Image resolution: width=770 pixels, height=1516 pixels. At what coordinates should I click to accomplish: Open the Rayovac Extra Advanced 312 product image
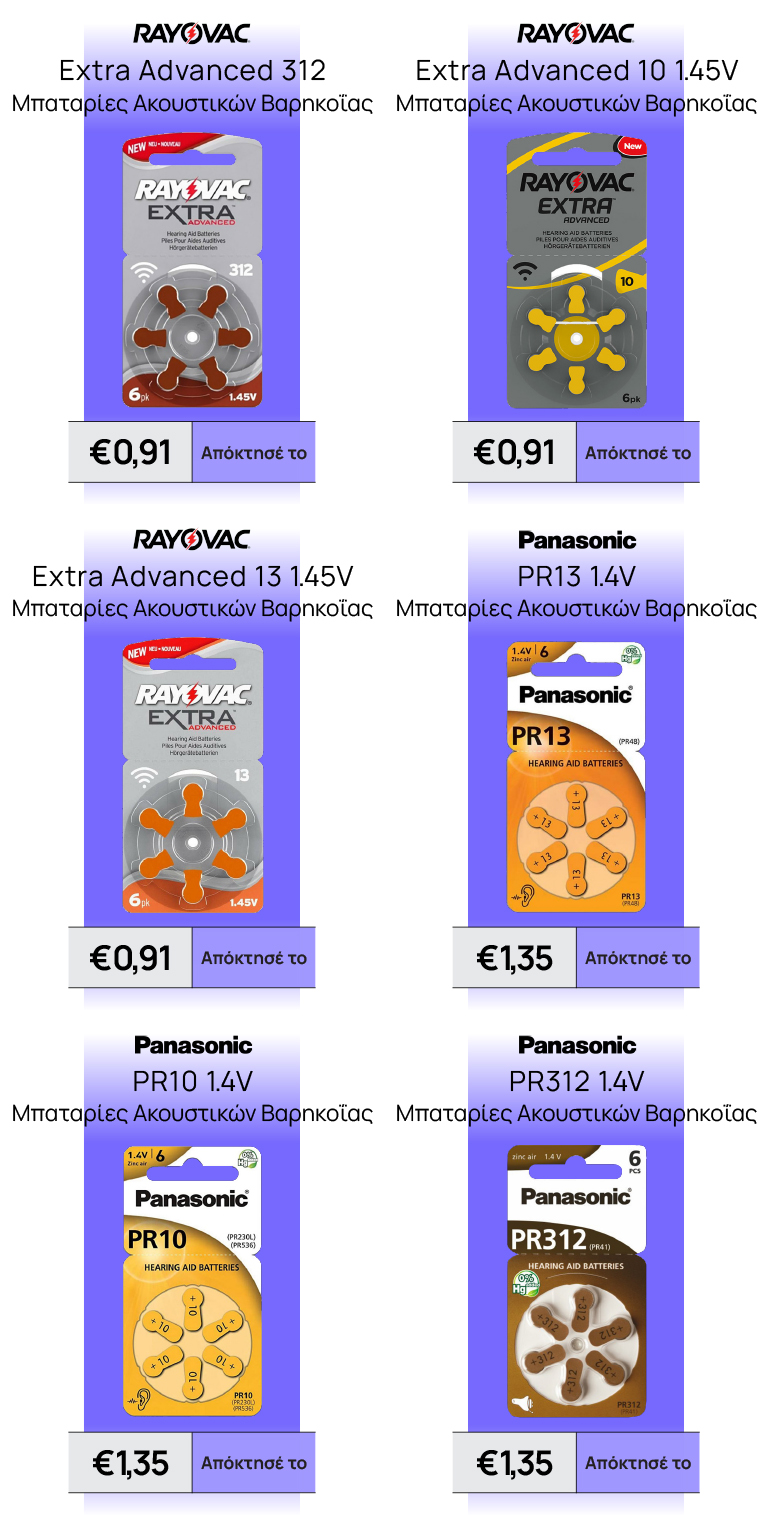pos(192,272)
